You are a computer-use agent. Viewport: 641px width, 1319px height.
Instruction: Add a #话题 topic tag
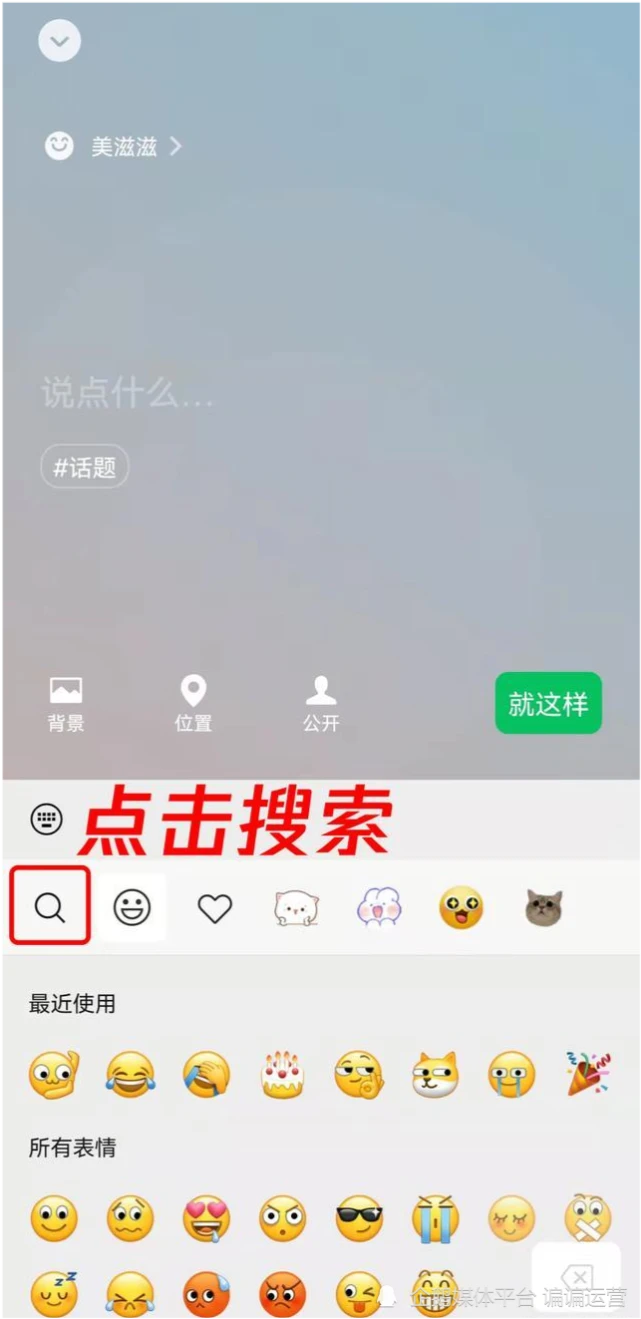pyautogui.click(x=85, y=467)
